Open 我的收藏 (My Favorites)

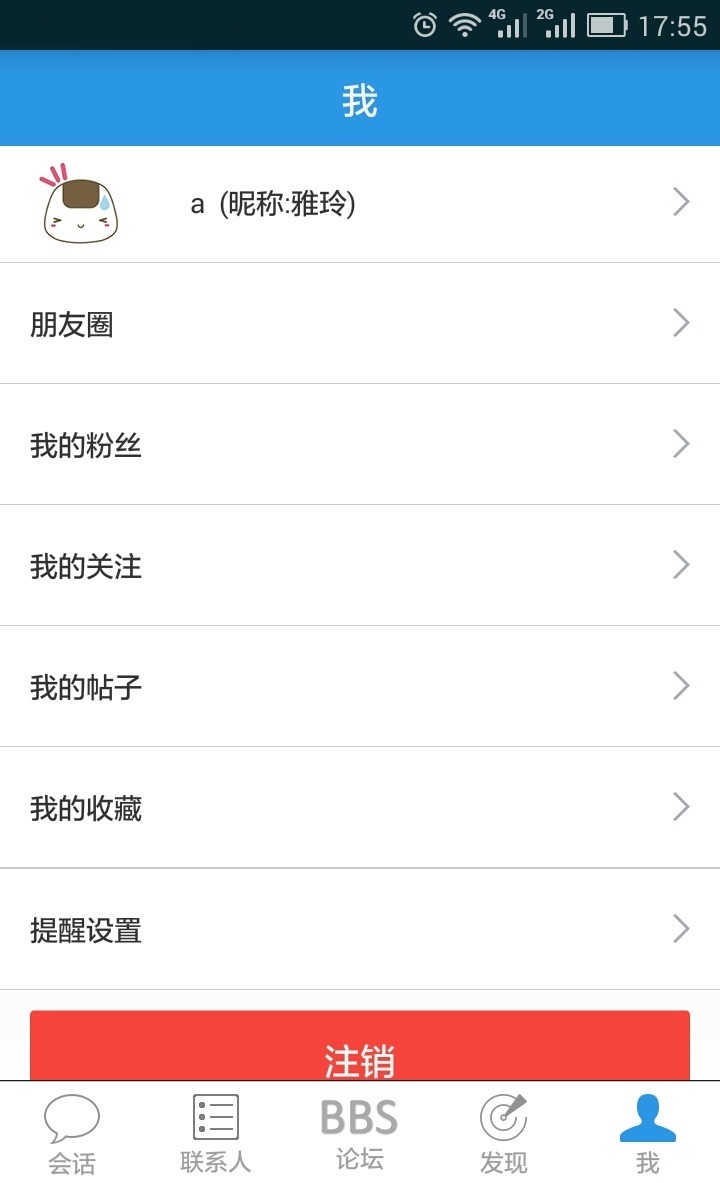(x=360, y=808)
